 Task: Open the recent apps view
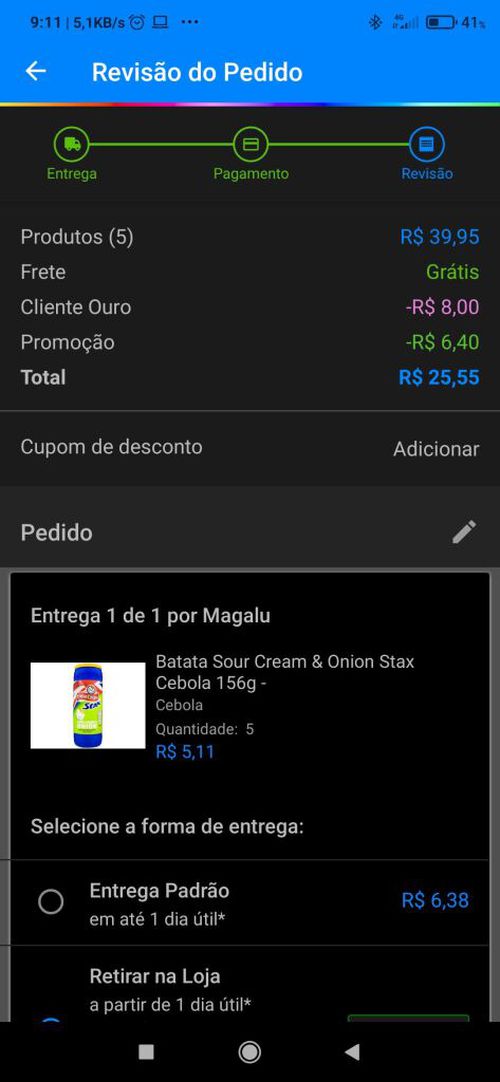[146, 1052]
